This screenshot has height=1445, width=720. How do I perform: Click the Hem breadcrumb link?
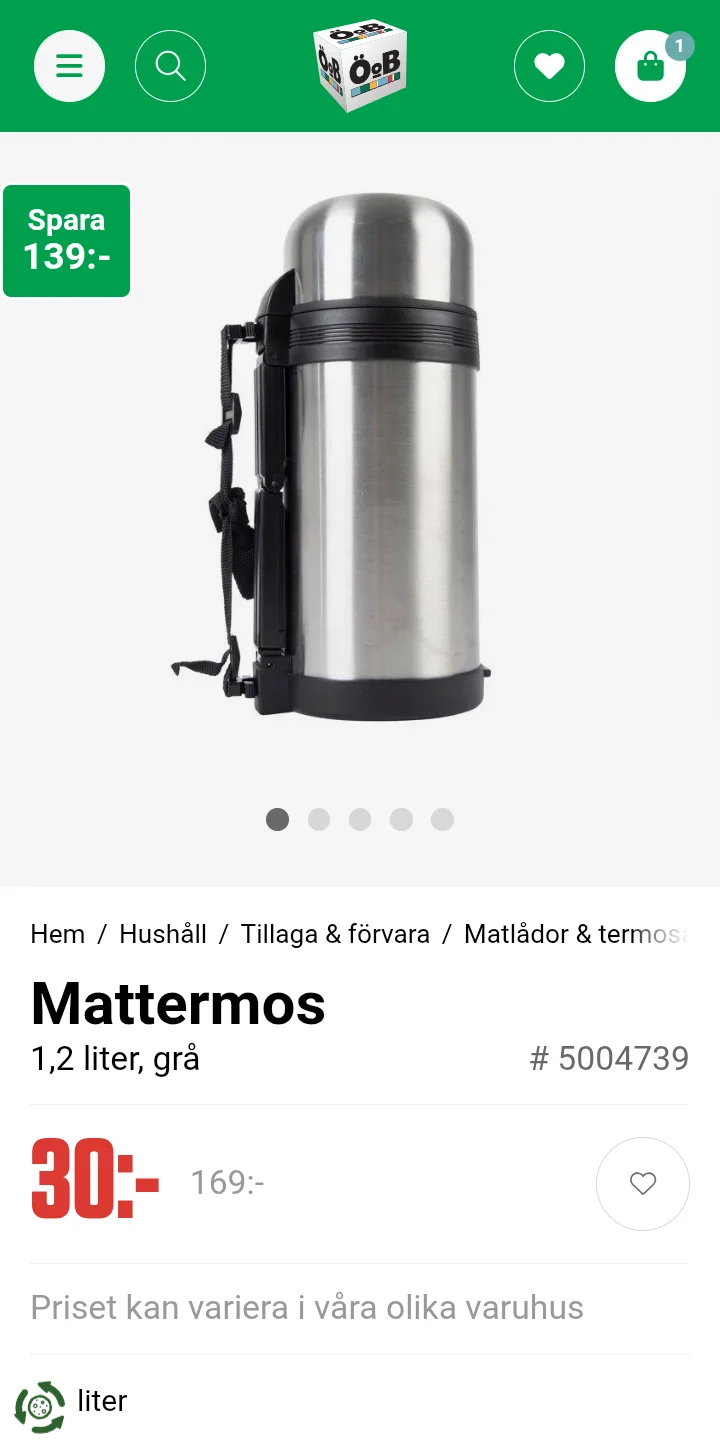(x=57, y=933)
